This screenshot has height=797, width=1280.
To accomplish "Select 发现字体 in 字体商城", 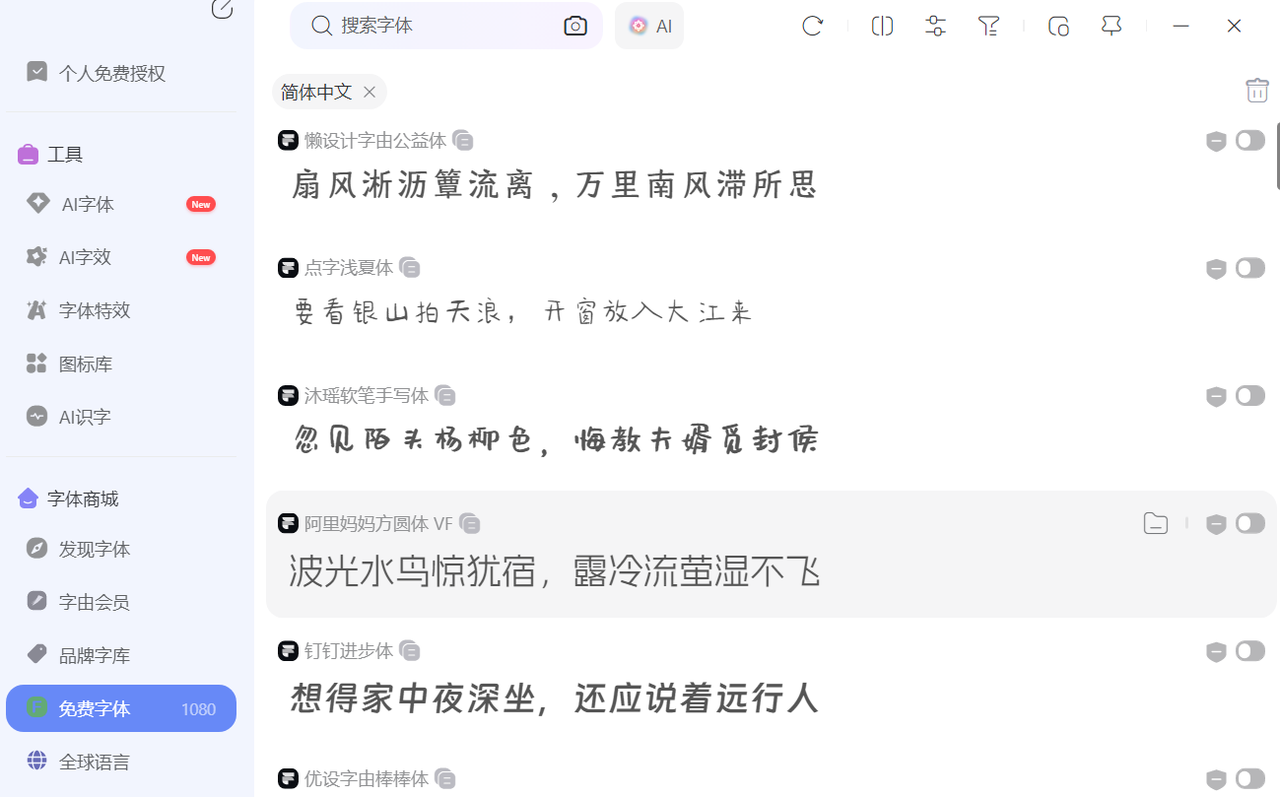I will (x=94, y=549).
